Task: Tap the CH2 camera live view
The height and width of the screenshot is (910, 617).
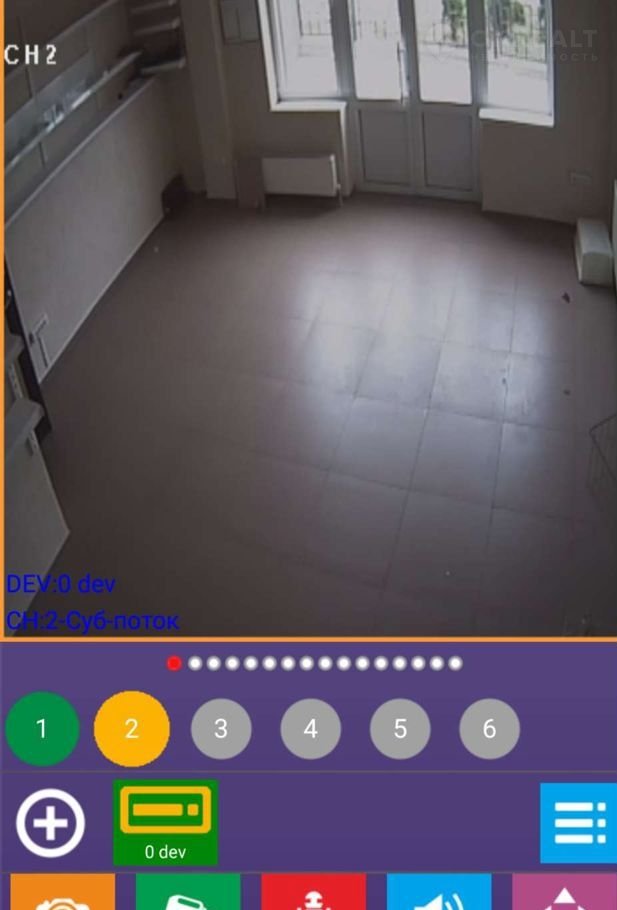Action: click(310, 320)
